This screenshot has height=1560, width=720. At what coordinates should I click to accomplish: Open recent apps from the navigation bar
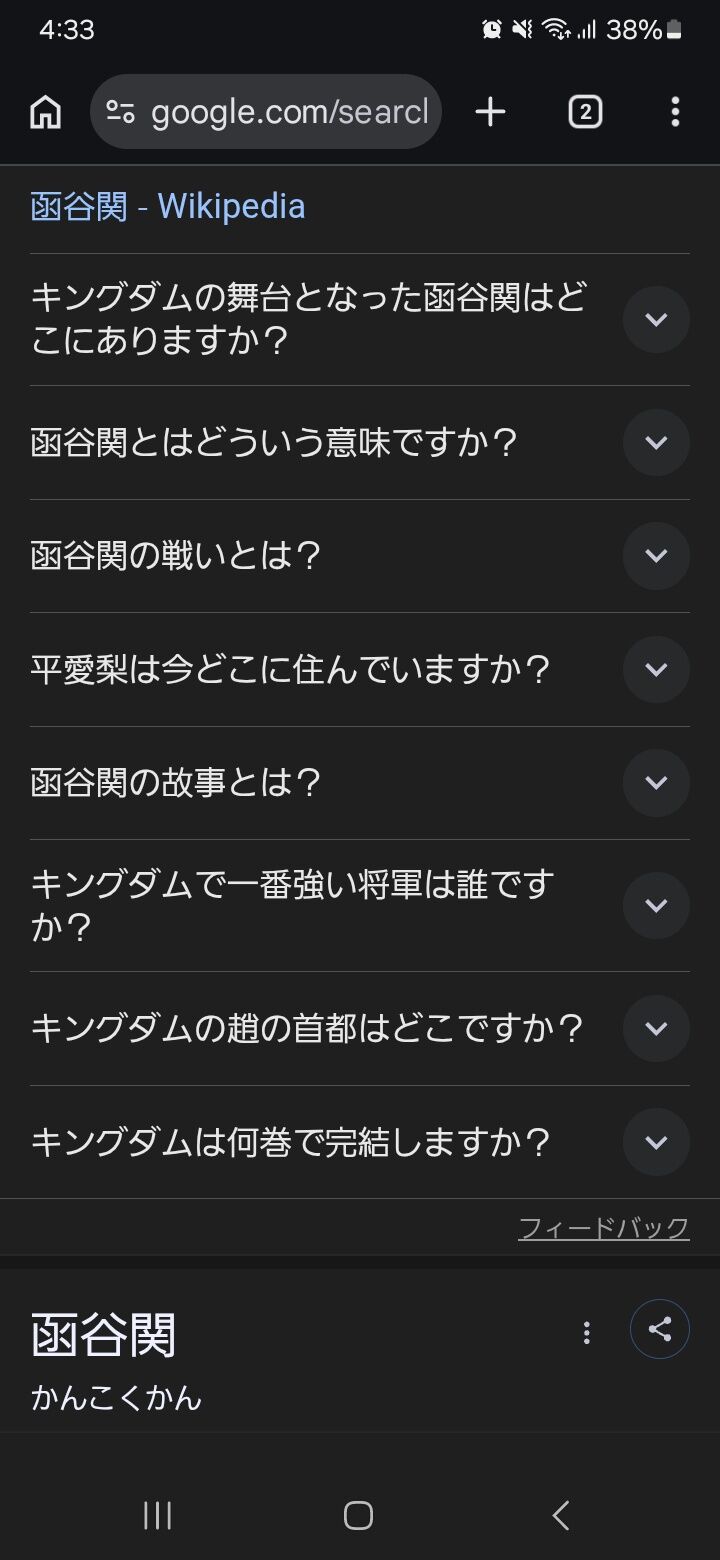157,1515
